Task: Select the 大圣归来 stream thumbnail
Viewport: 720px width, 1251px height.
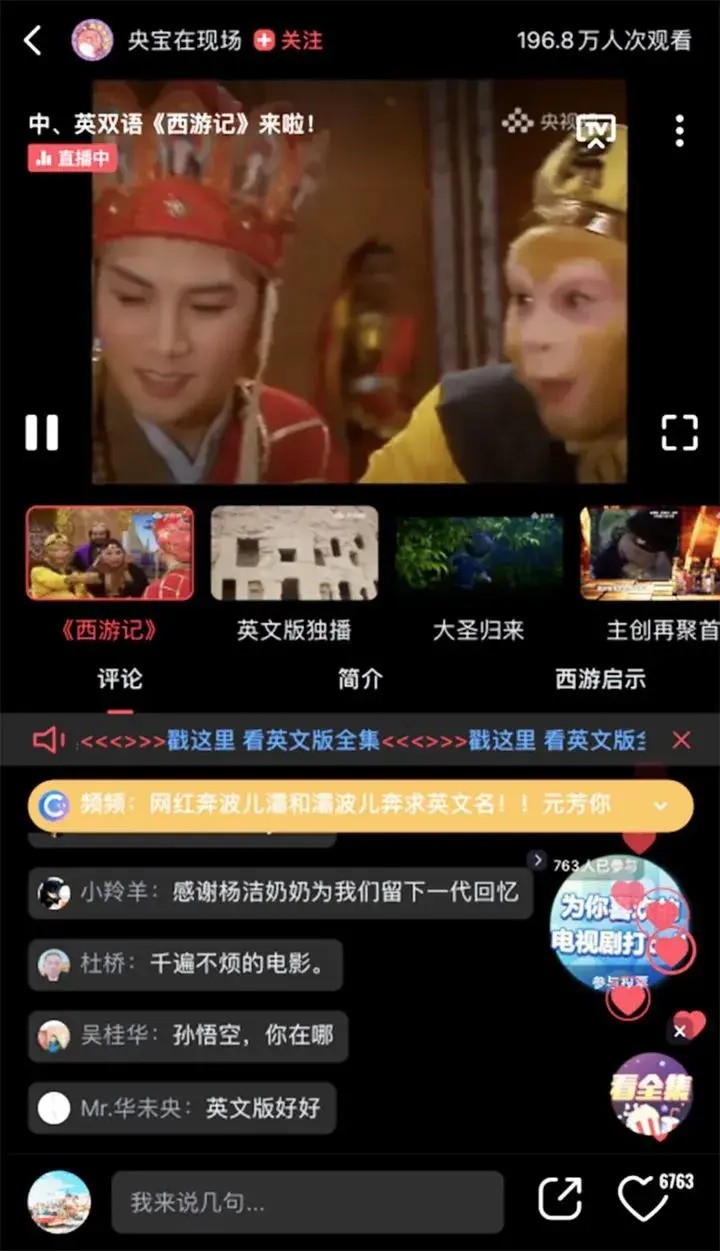Action: [478, 553]
